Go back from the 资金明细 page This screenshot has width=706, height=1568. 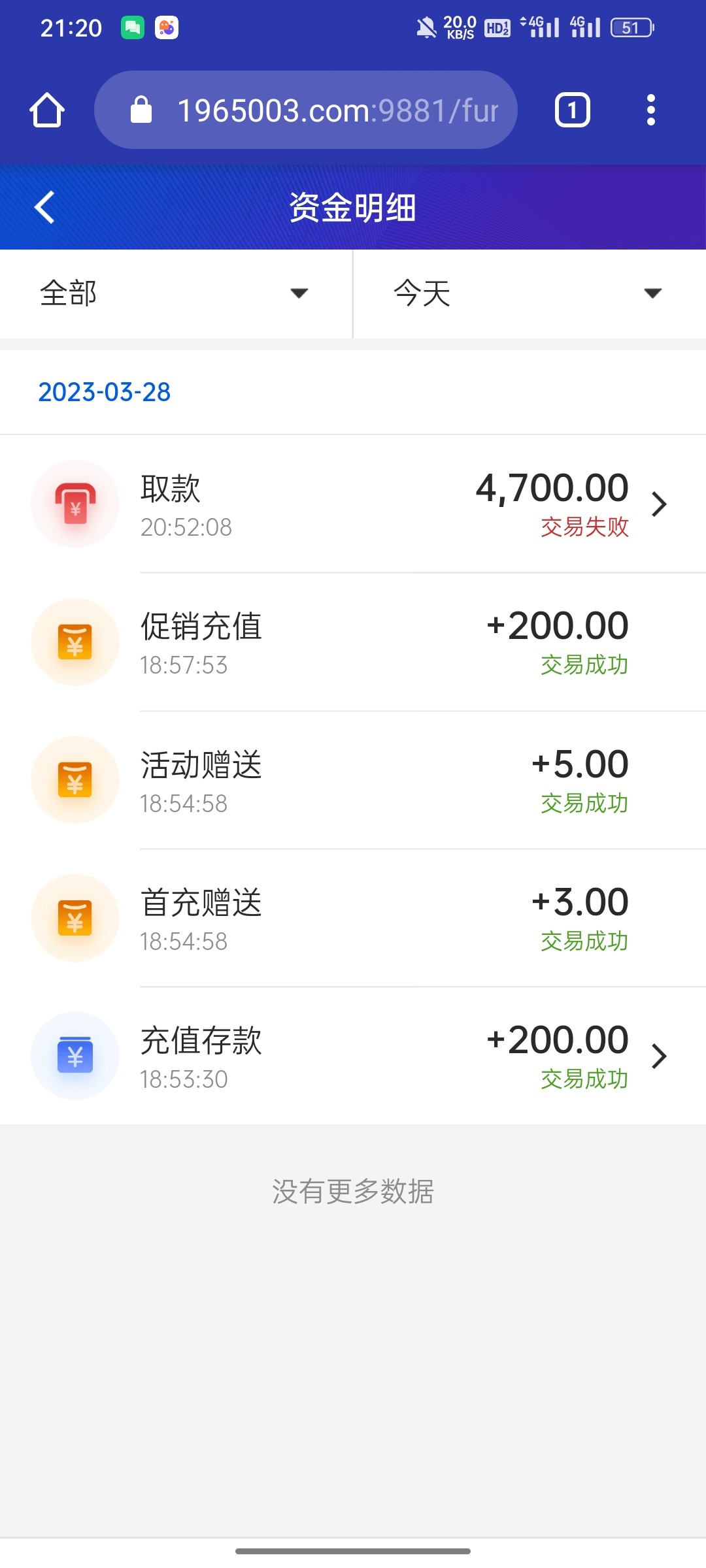click(44, 208)
